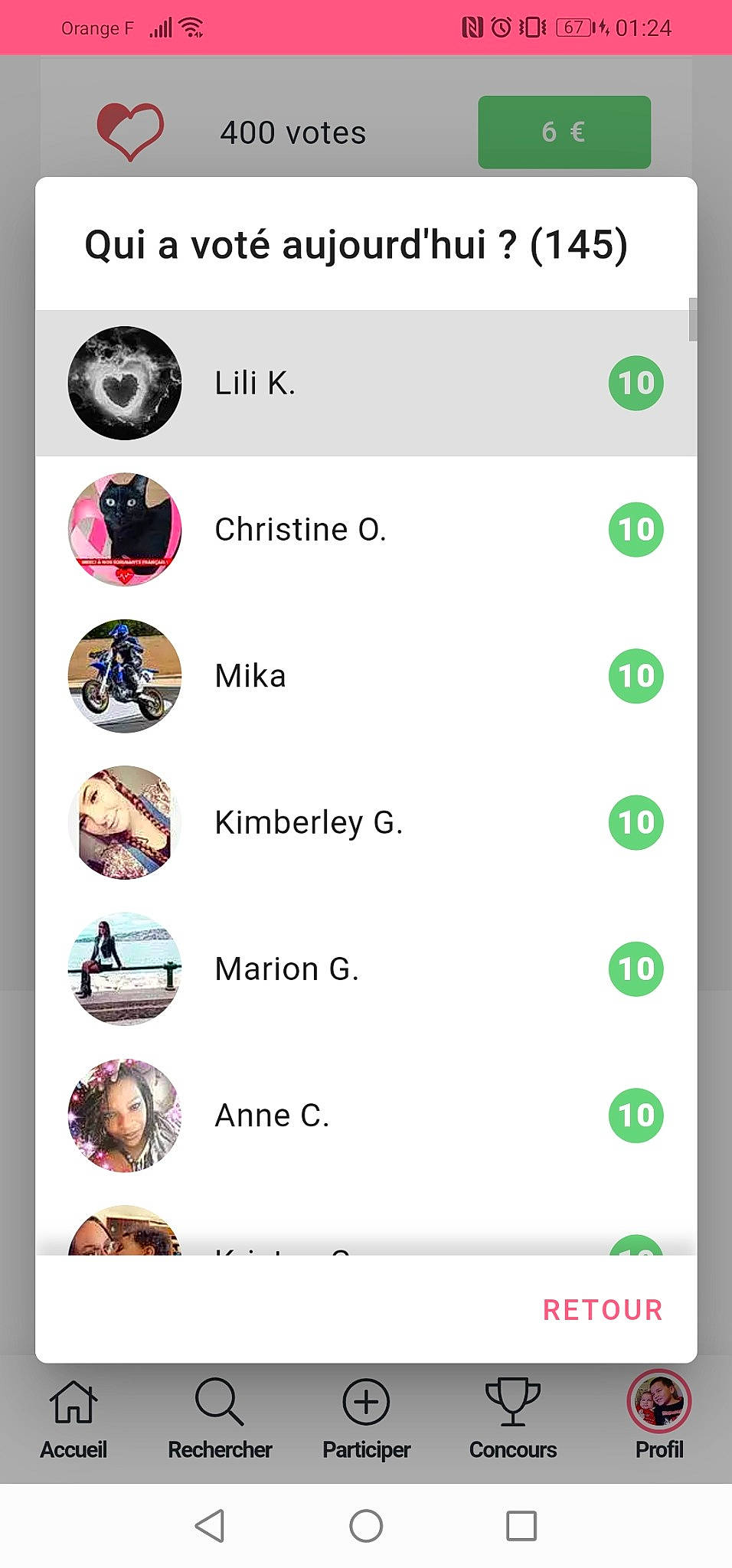Open the recent apps square button
Viewport: 732px width, 1568px height.
(x=521, y=1525)
